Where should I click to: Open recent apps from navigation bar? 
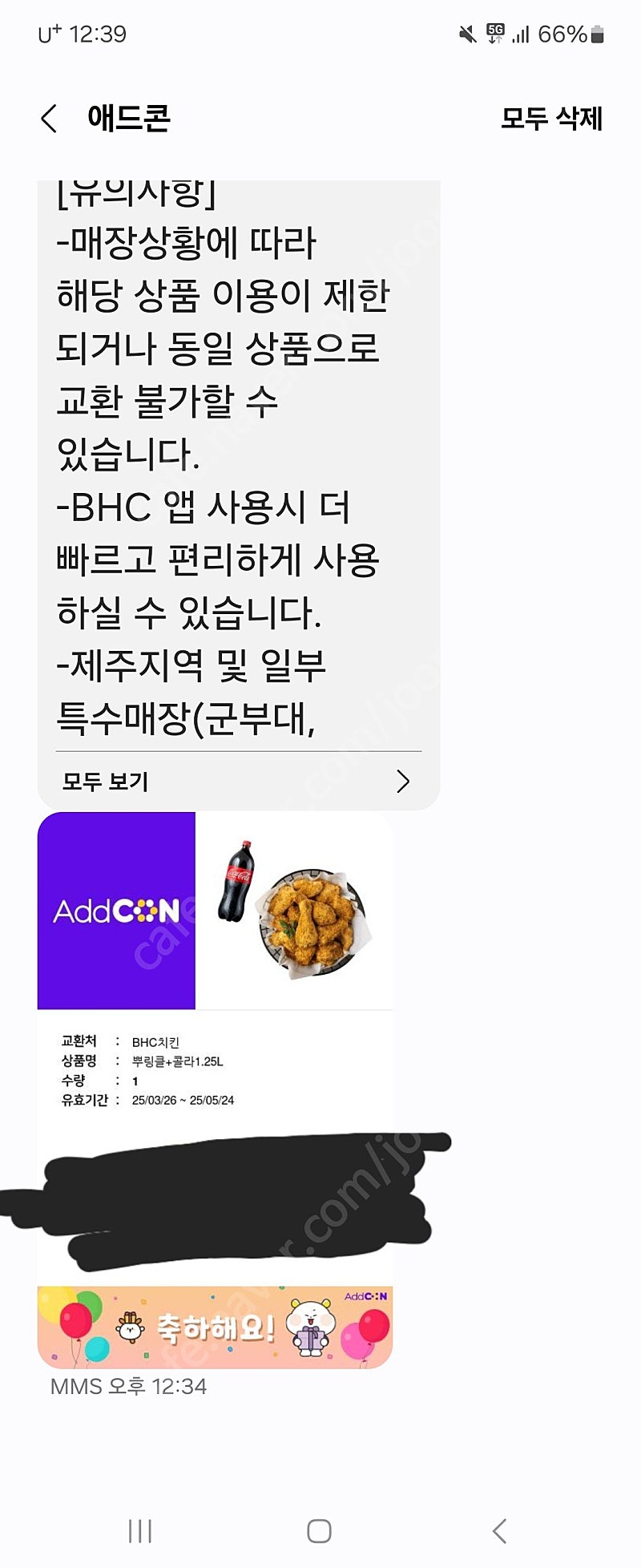pos(140,1531)
